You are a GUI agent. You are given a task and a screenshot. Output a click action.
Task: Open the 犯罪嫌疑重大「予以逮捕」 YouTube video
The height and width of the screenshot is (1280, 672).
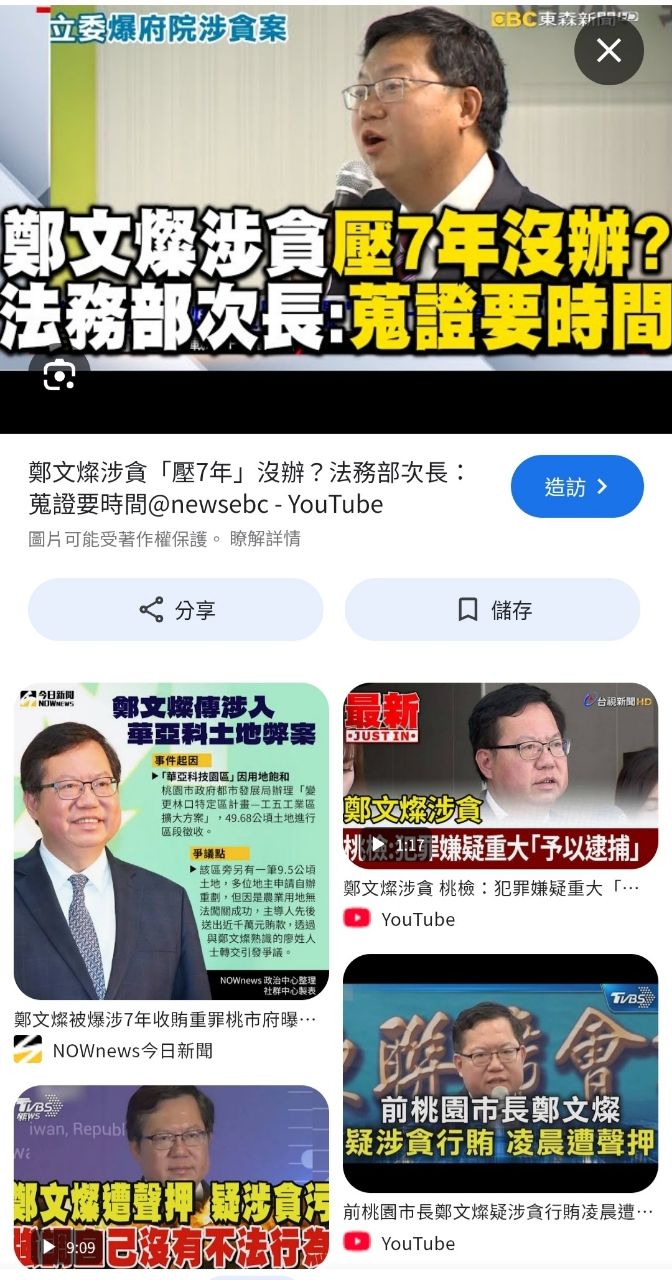click(500, 776)
